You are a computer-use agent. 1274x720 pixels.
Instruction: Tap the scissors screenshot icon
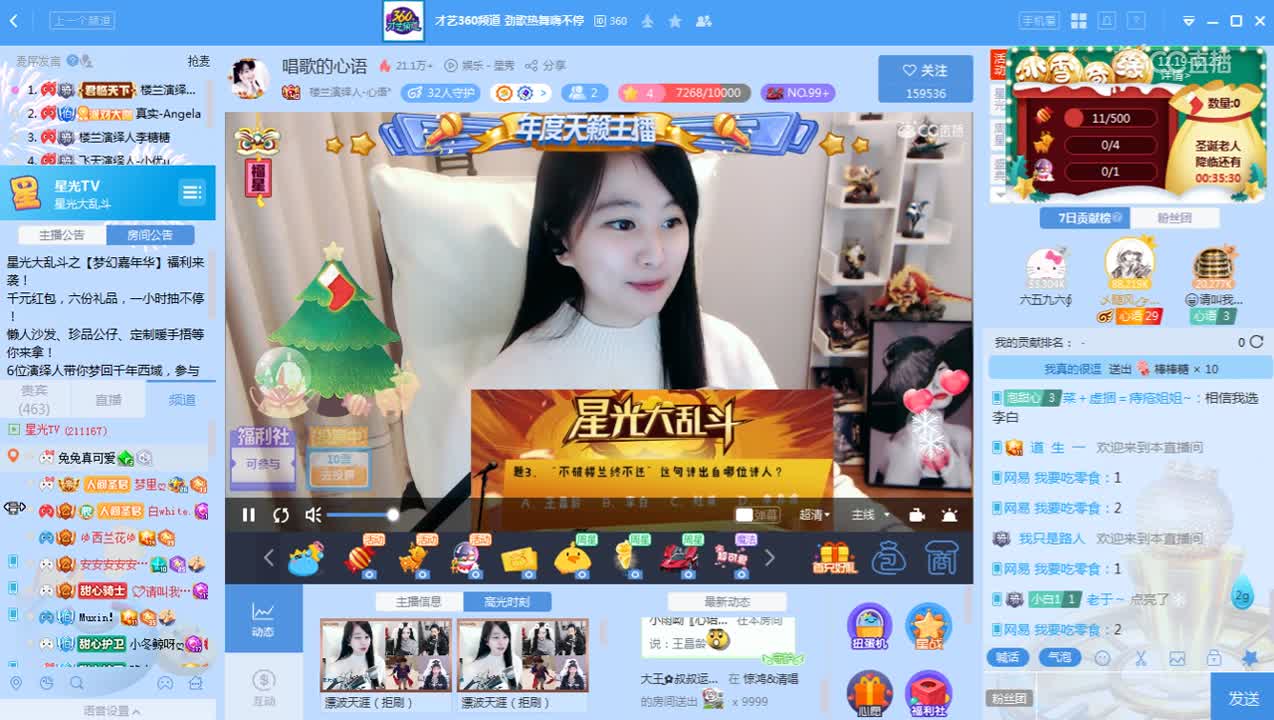pyautogui.click(x=1140, y=658)
